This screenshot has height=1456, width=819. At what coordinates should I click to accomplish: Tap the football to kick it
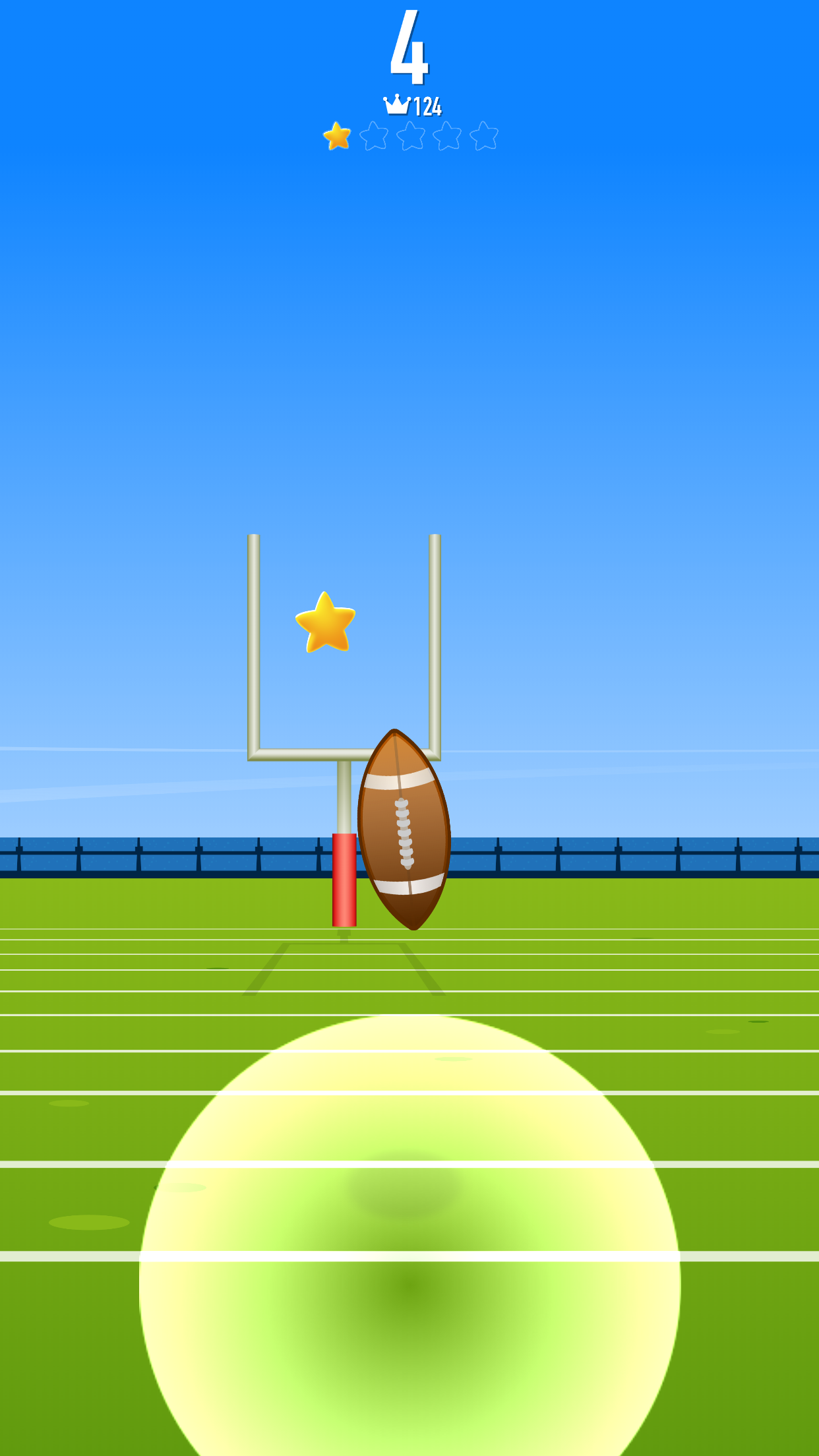tap(404, 830)
